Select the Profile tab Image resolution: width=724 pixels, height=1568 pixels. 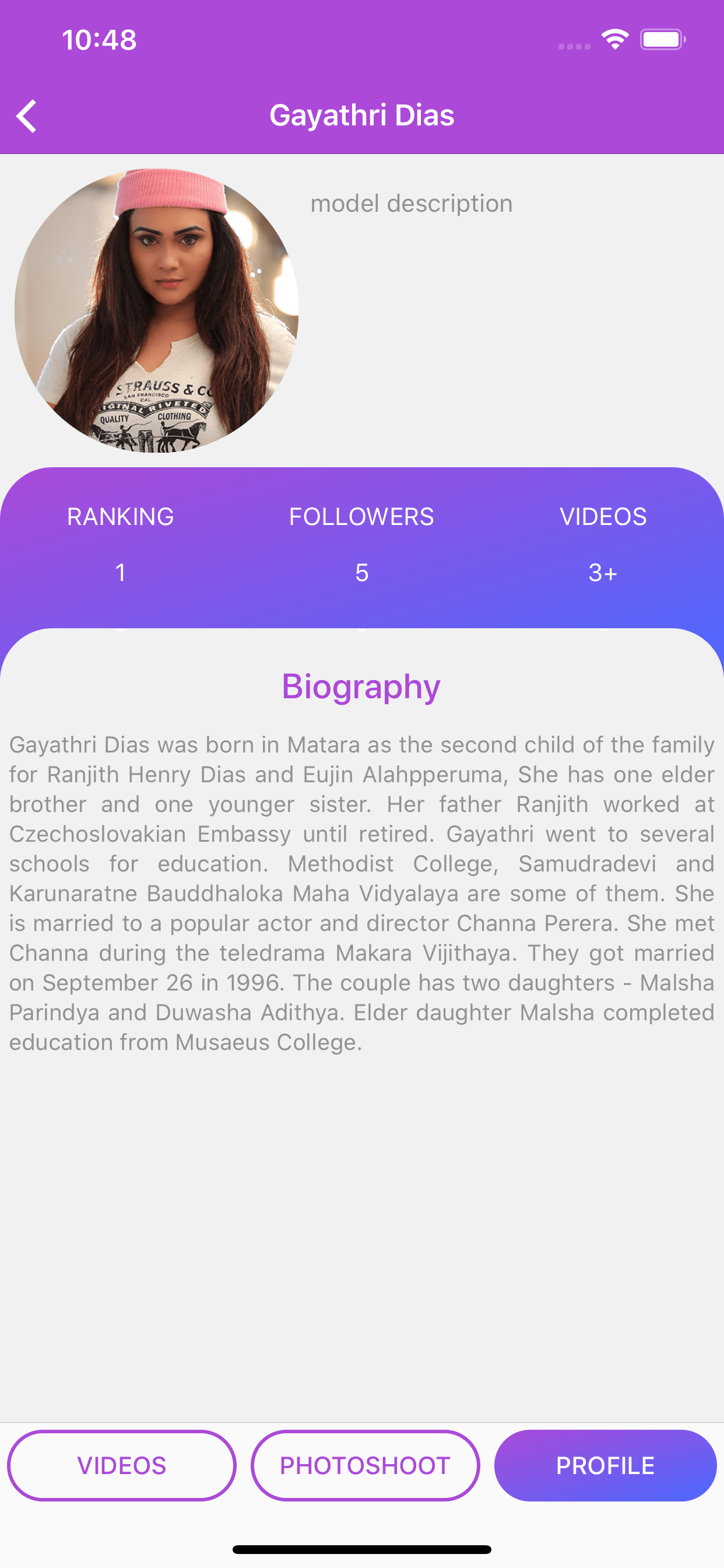(x=604, y=1465)
